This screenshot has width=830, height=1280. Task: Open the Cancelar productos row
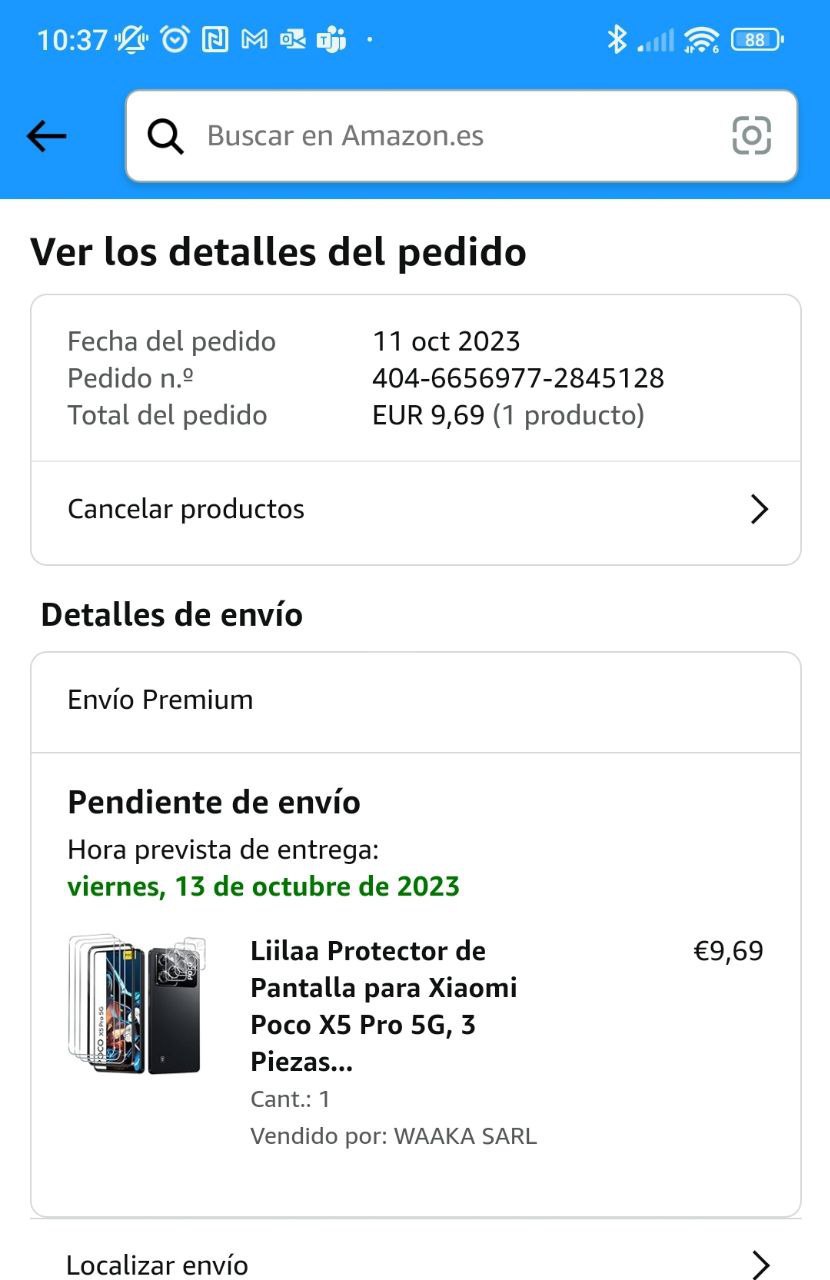point(416,510)
